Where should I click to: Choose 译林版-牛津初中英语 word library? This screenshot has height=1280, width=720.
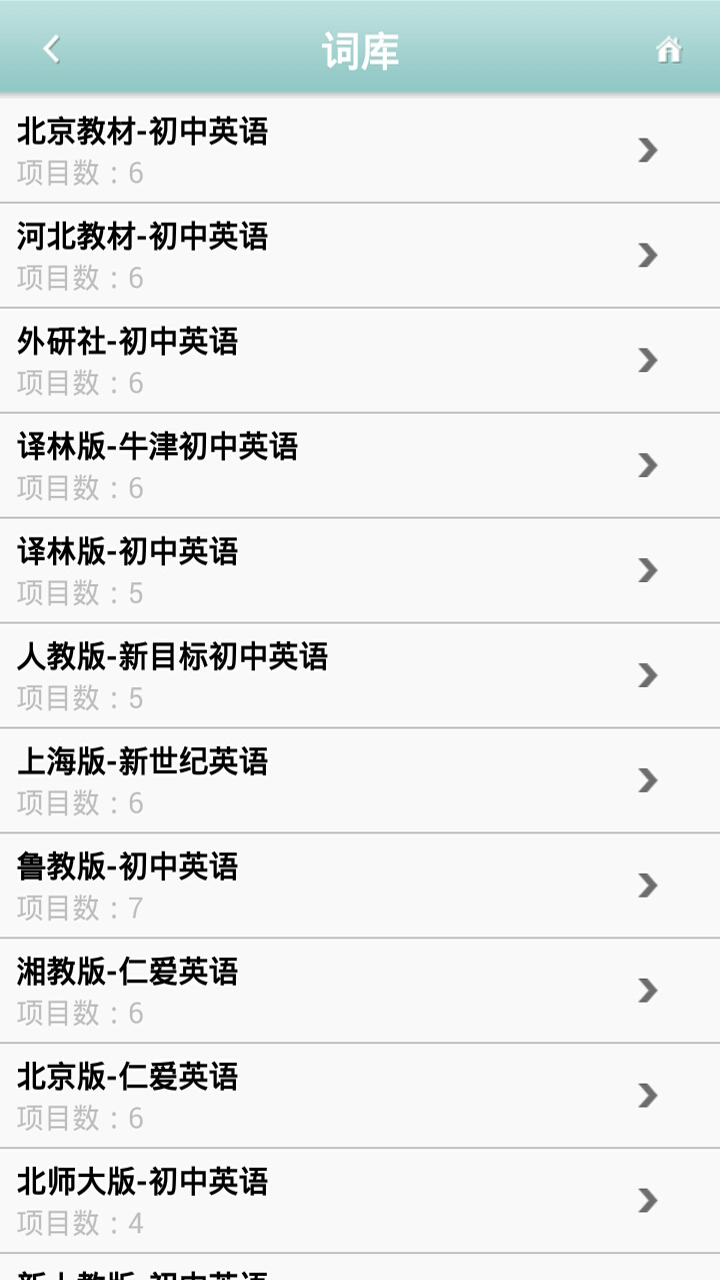click(x=360, y=465)
